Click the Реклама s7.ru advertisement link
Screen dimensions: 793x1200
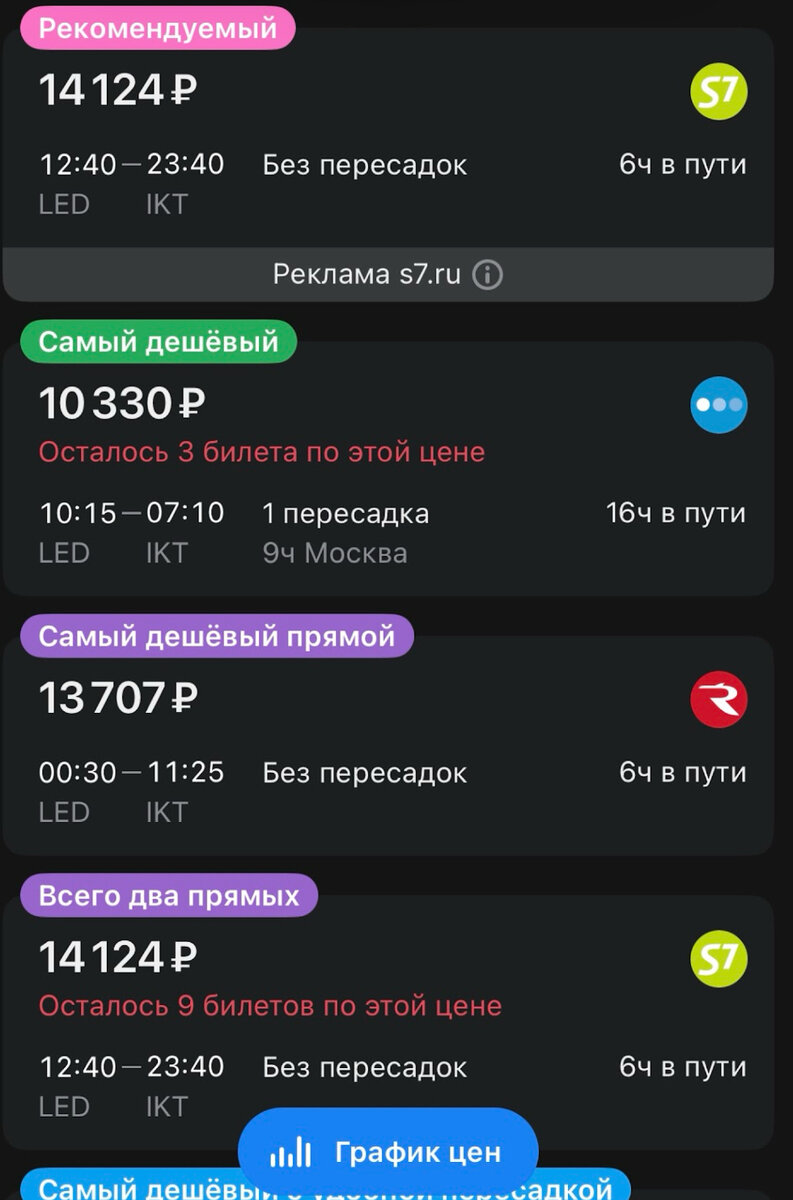[x=370, y=275]
